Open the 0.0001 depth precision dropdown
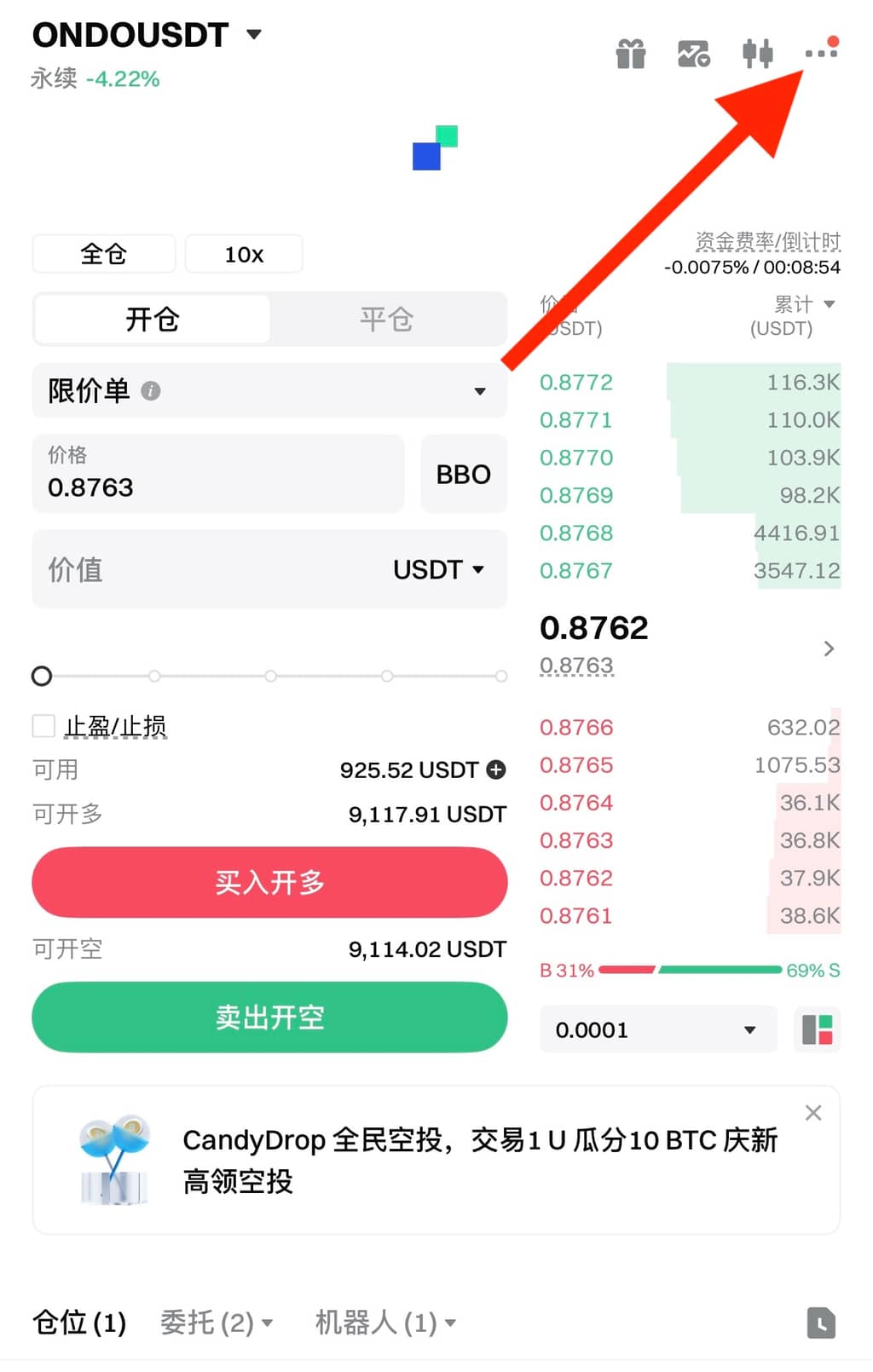This screenshot has height=1372, width=873. pos(657,1029)
